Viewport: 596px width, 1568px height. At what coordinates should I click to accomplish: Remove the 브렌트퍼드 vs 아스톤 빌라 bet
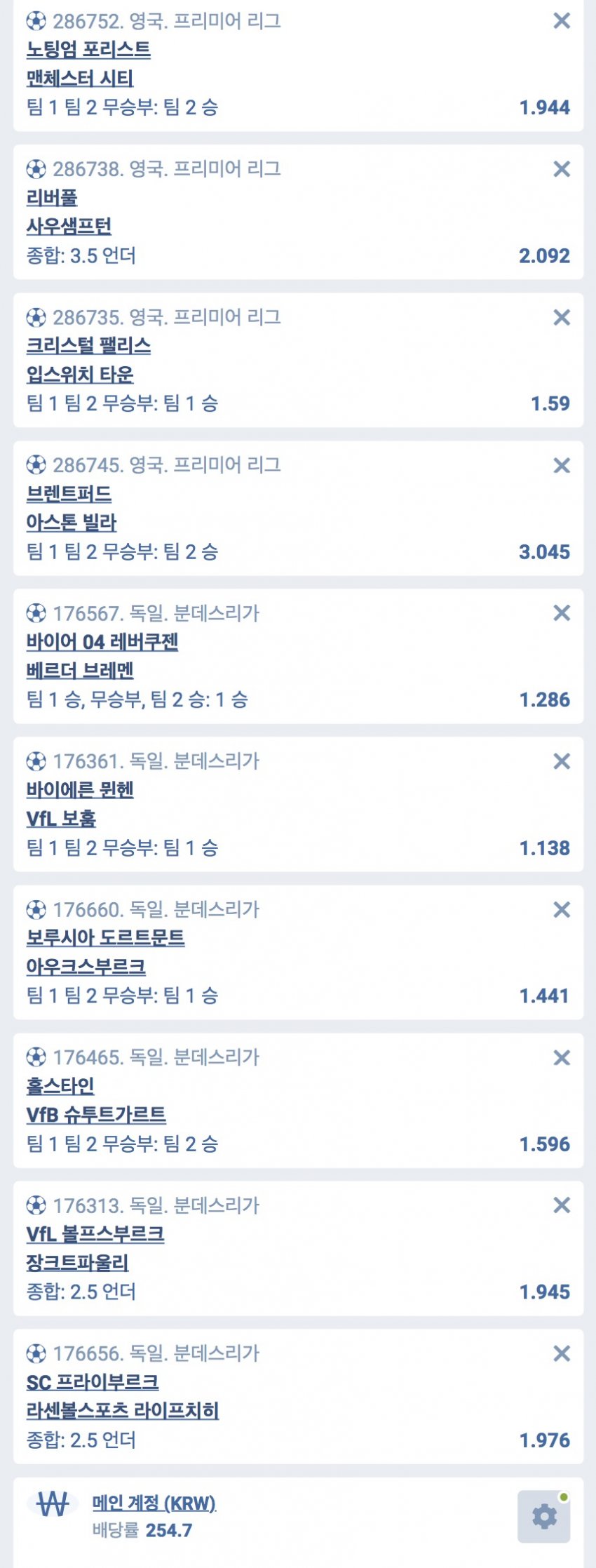pos(561,466)
